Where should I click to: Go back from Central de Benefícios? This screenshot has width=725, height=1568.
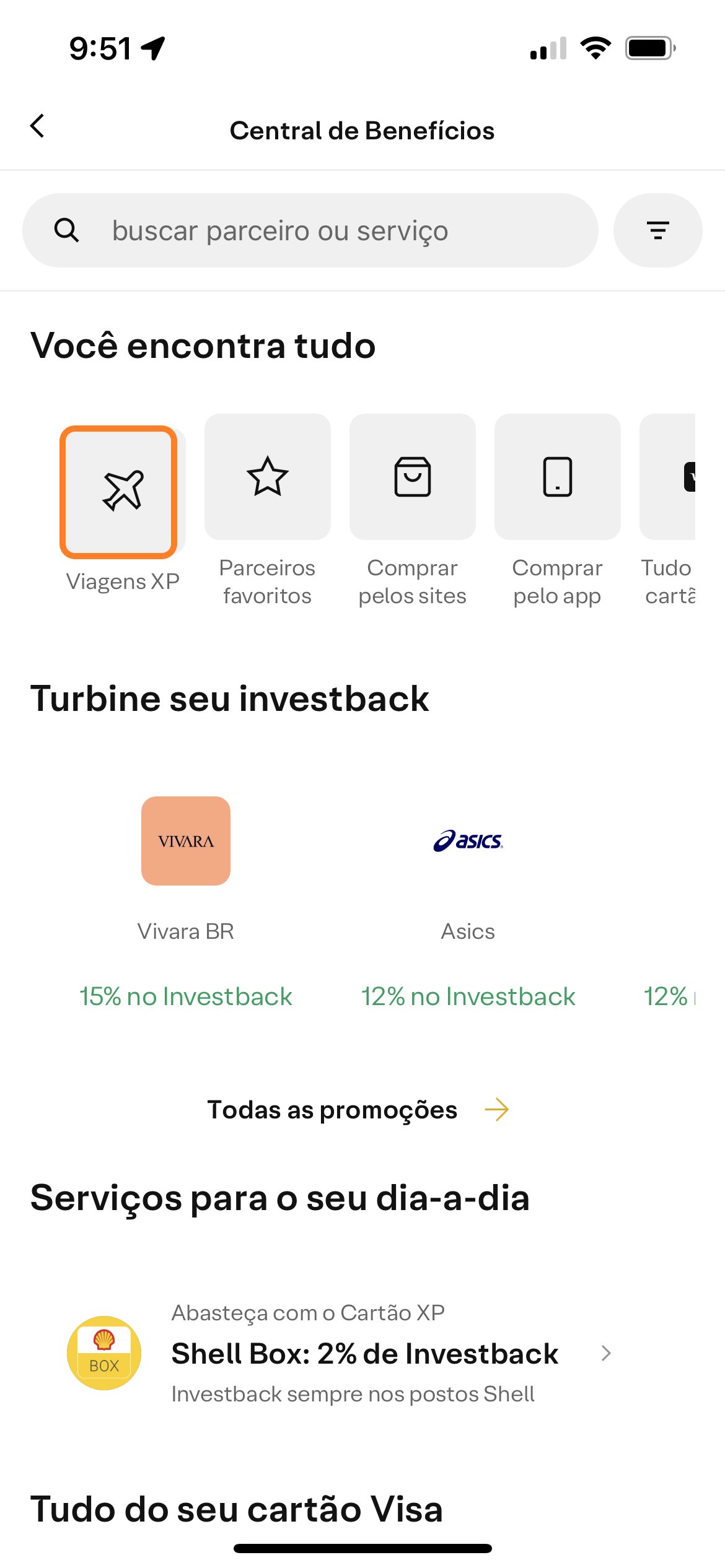tap(38, 126)
